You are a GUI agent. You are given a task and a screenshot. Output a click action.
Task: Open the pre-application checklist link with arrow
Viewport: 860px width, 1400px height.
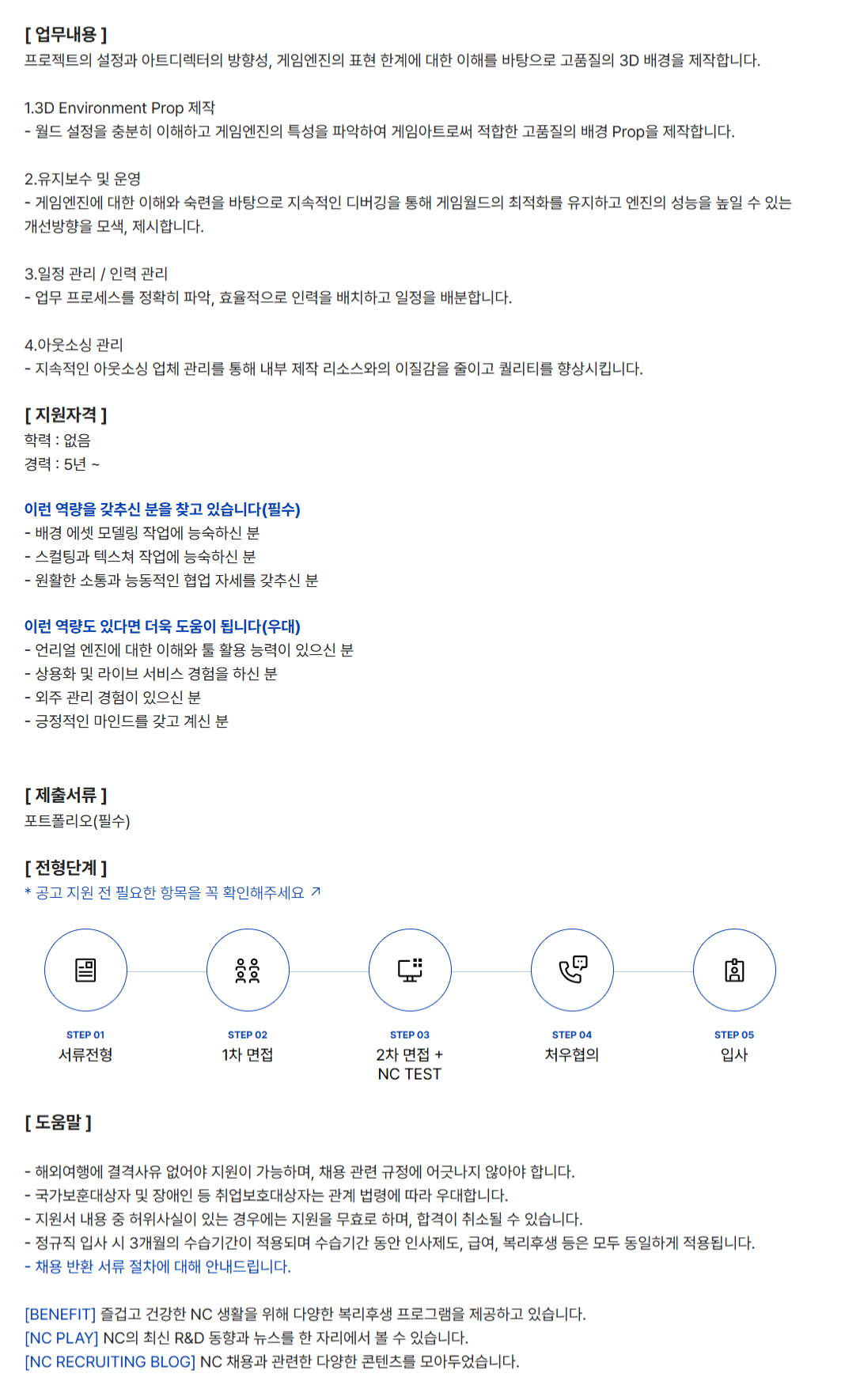click(x=173, y=892)
